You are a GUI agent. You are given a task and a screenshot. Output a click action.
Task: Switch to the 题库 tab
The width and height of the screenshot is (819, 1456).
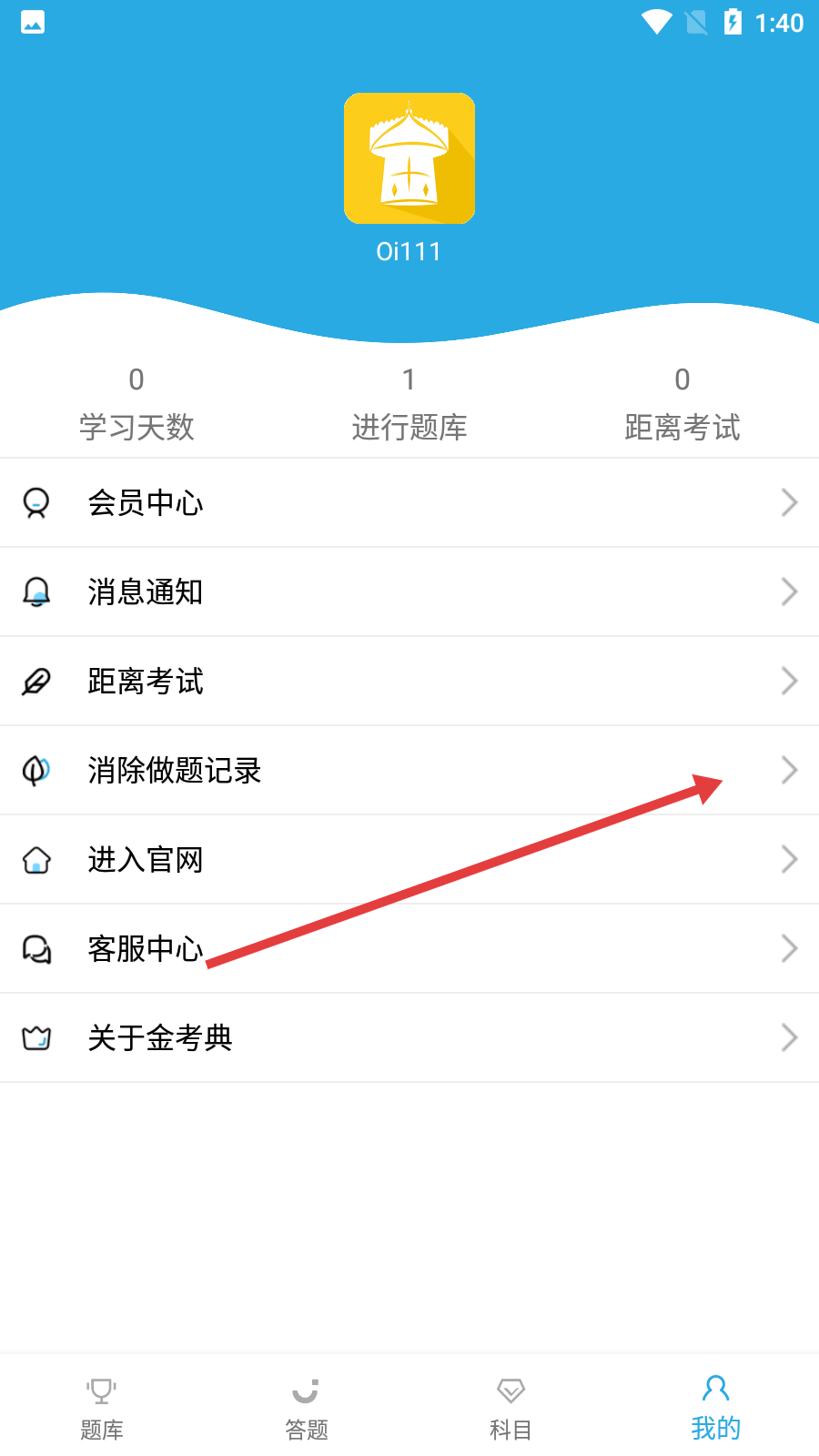point(102,1408)
